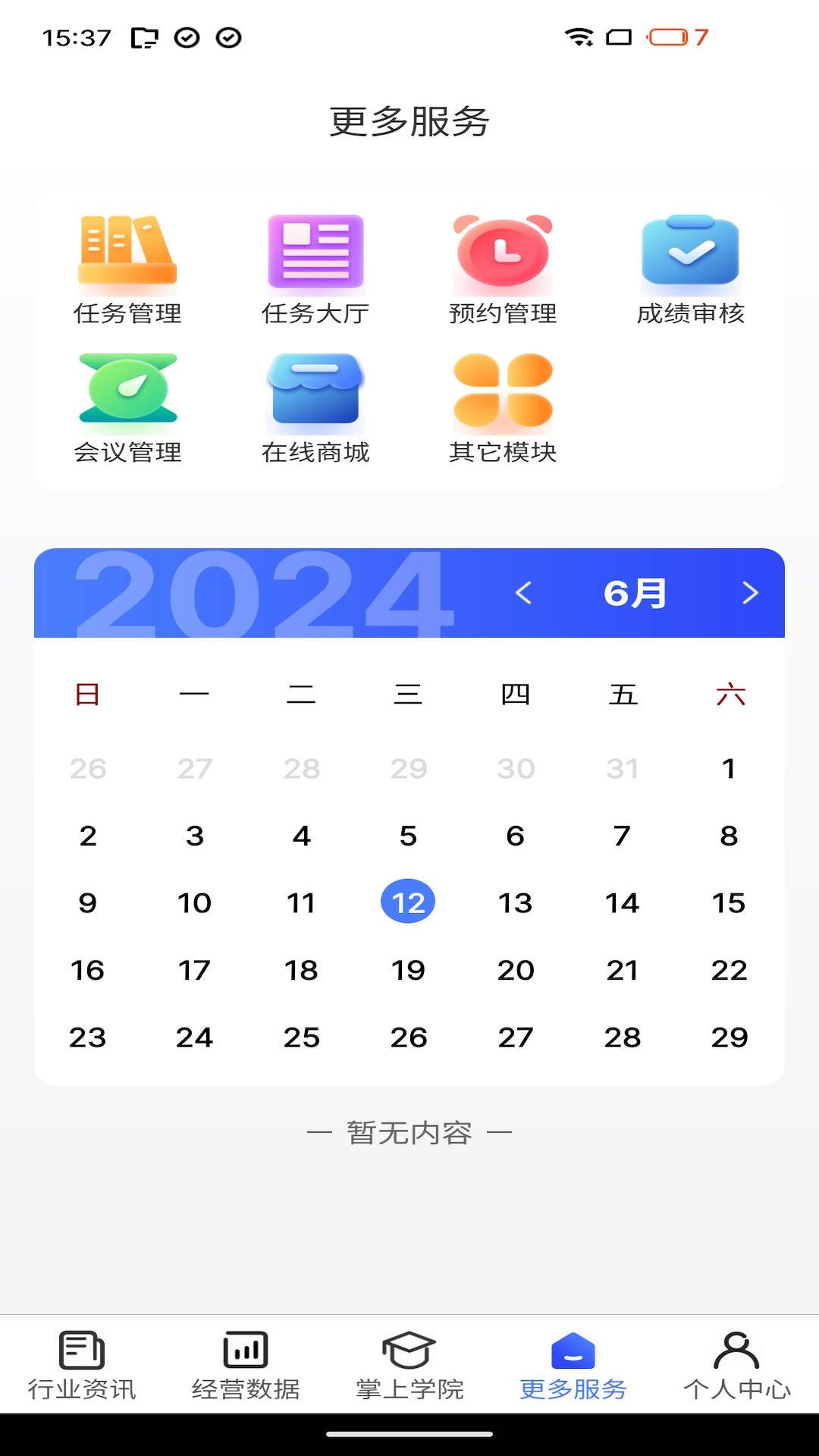This screenshot has height=1456, width=819.
Task: Go to the previous month with left arrow
Action: (x=524, y=595)
